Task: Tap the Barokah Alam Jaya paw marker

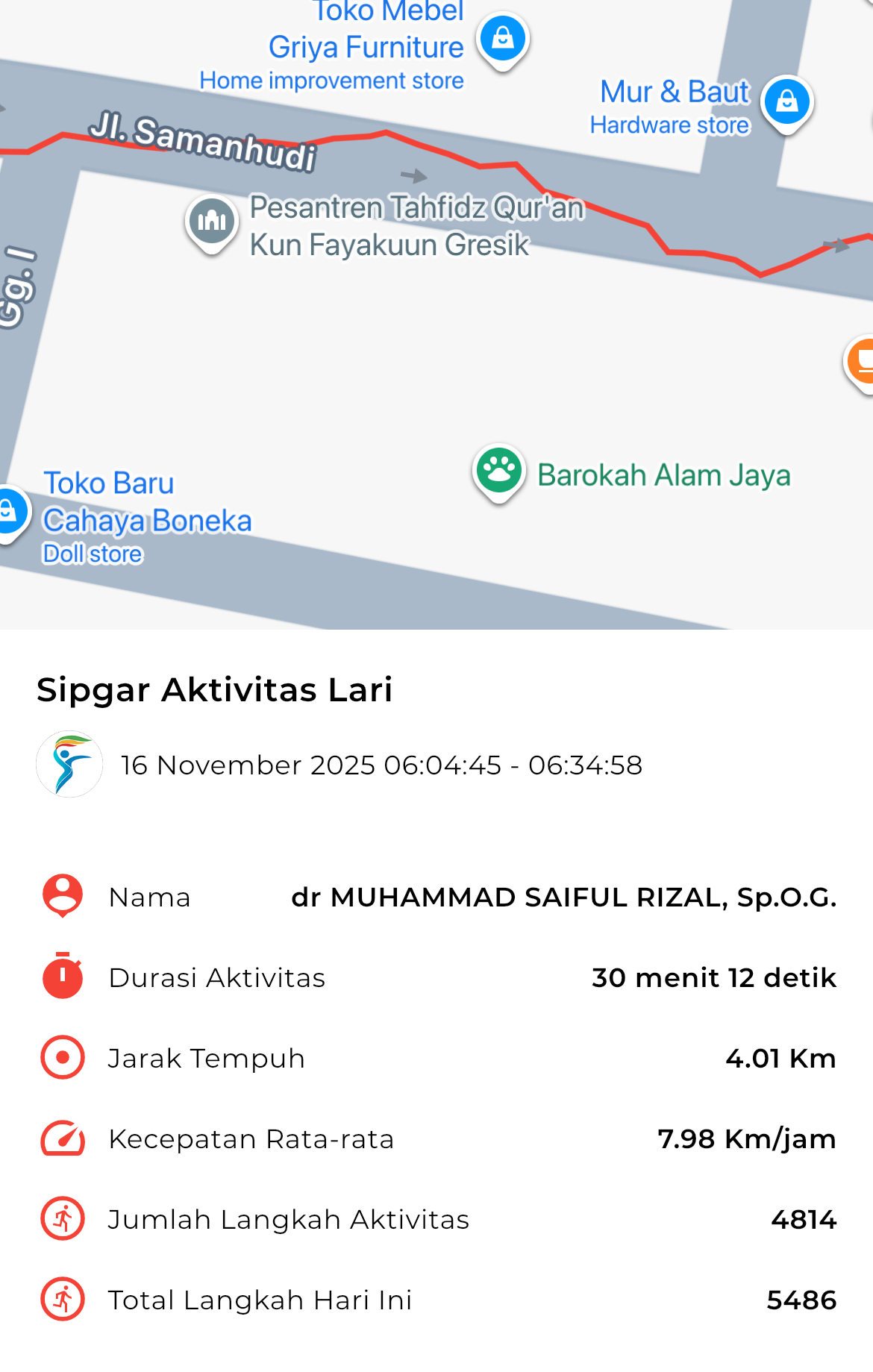Action: pyautogui.click(x=499, y=471)
